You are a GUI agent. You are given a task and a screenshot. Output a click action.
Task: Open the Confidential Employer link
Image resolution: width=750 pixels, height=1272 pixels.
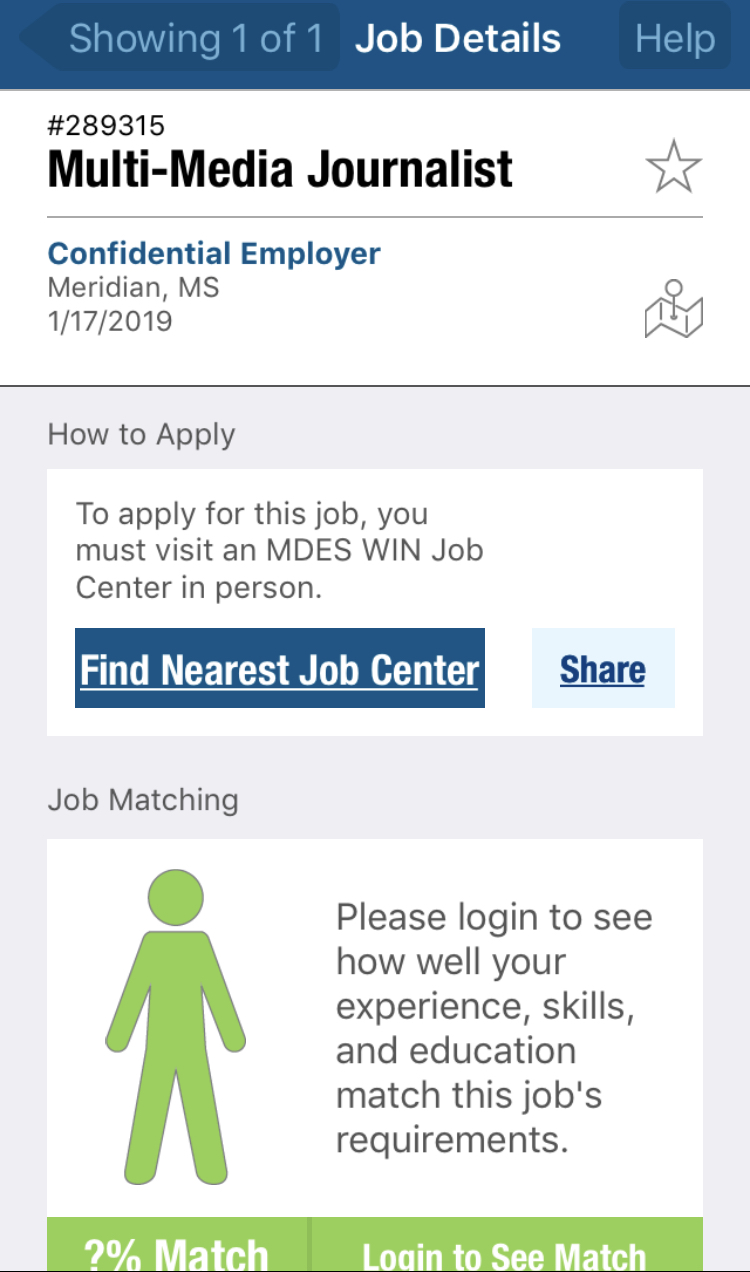point(214,253)
